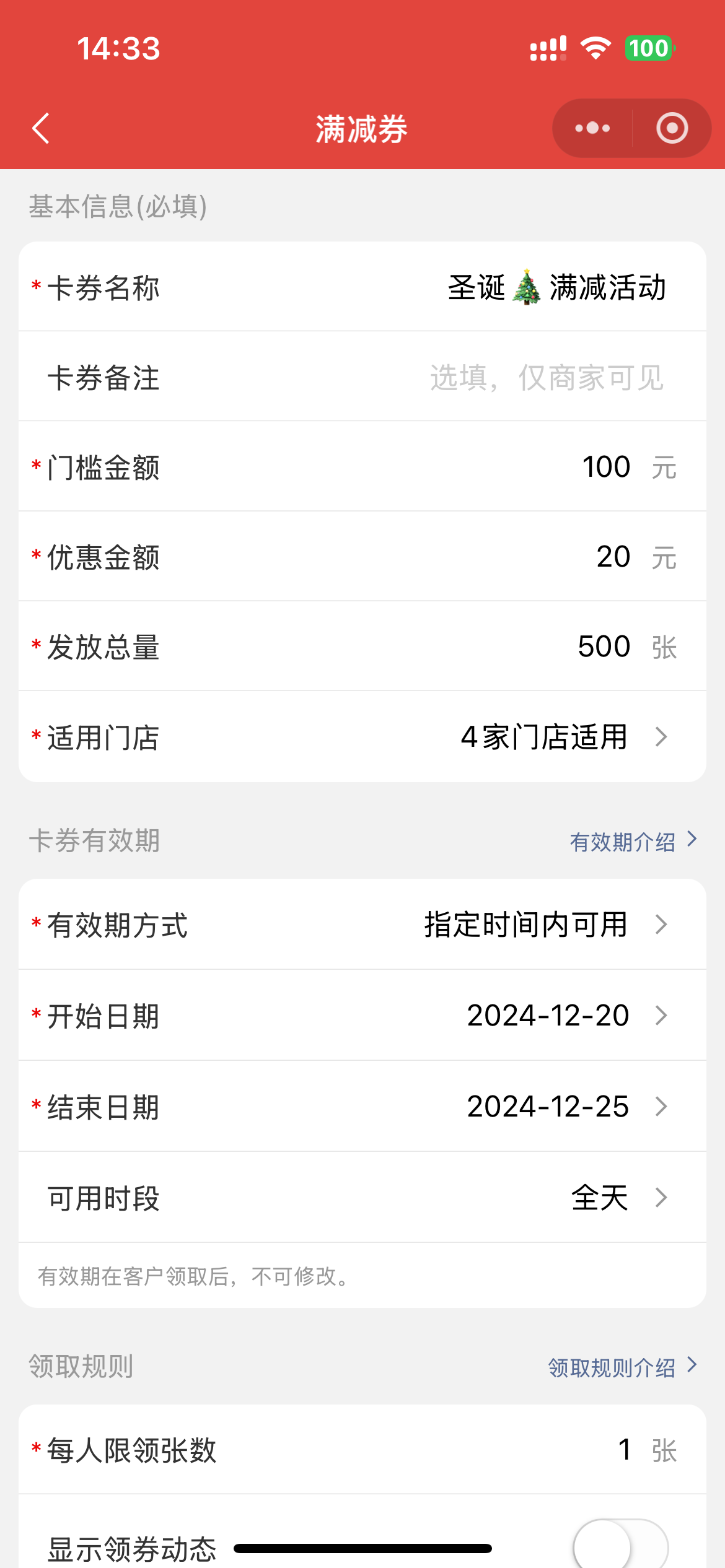Edit the 发放总量 quantity field
The image size is (725, 1568).
(604, 647)
